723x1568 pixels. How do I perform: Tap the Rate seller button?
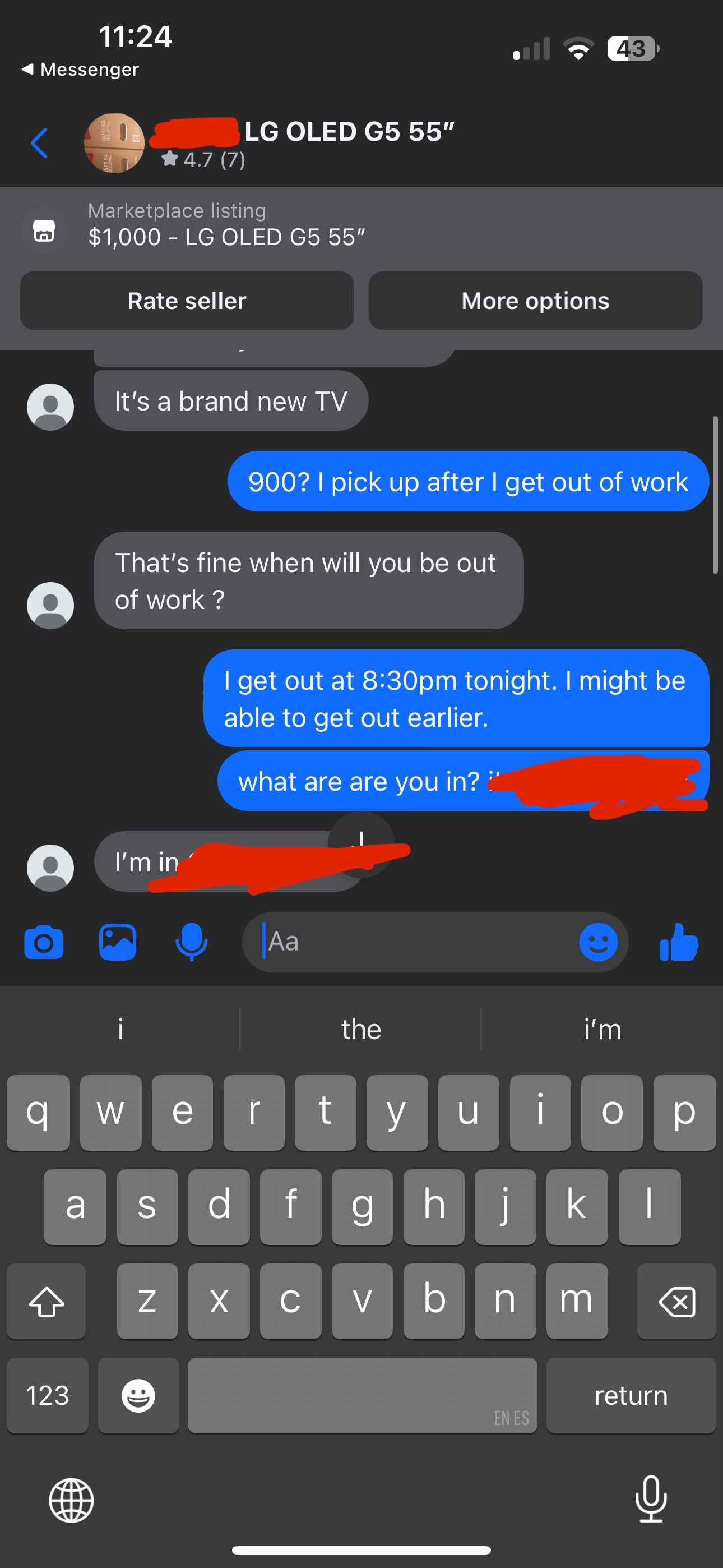187,301
